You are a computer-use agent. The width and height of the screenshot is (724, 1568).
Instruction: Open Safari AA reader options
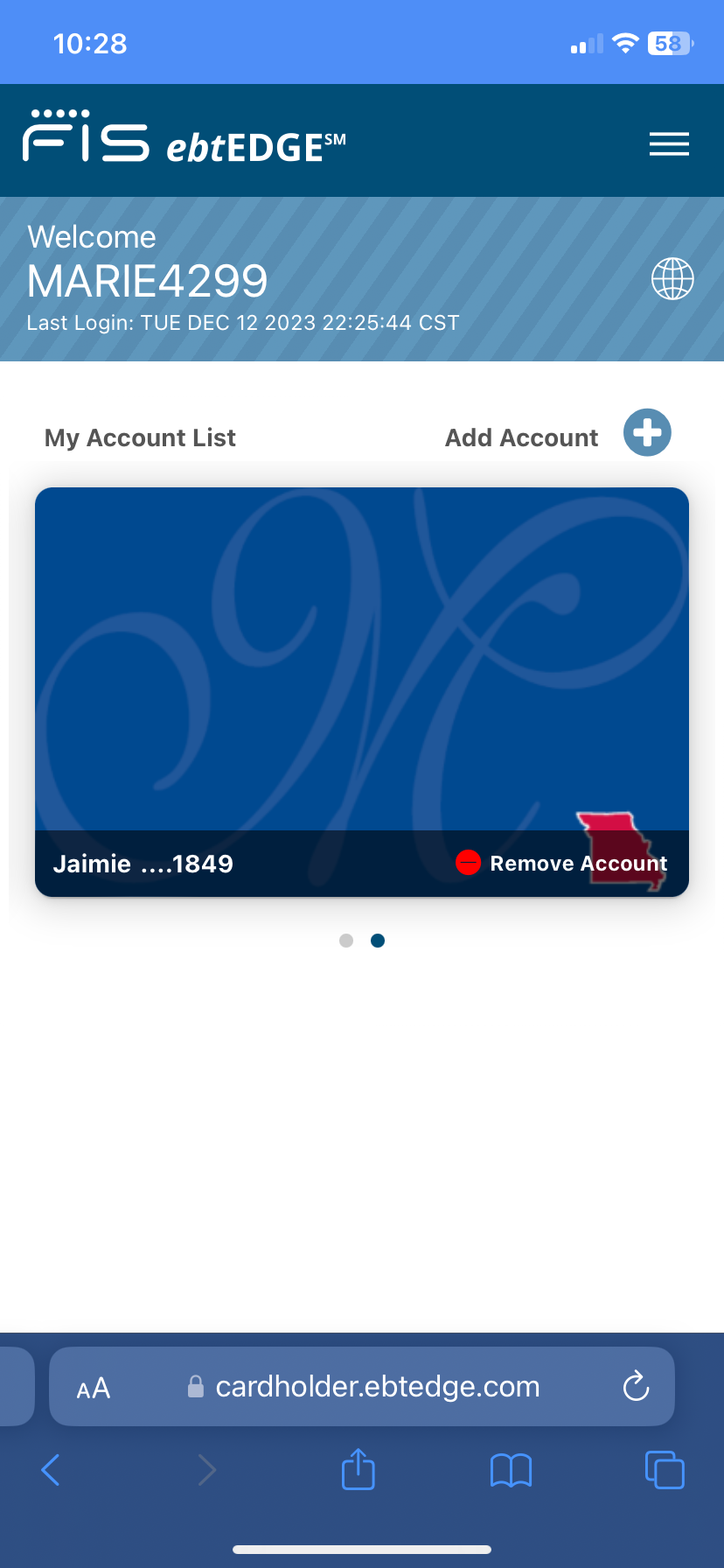coord(94,1388)
